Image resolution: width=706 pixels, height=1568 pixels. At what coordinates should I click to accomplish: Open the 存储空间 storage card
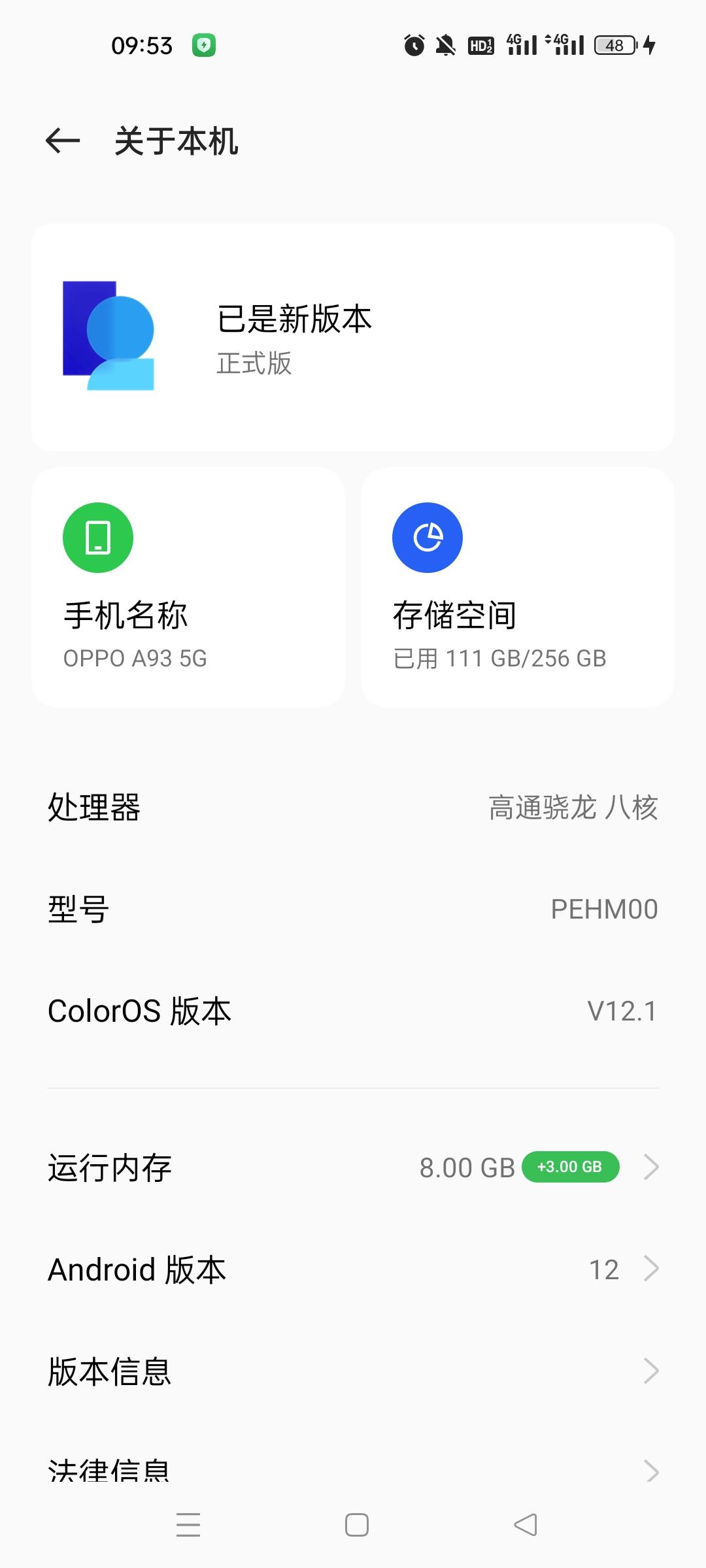pos(517,588)
